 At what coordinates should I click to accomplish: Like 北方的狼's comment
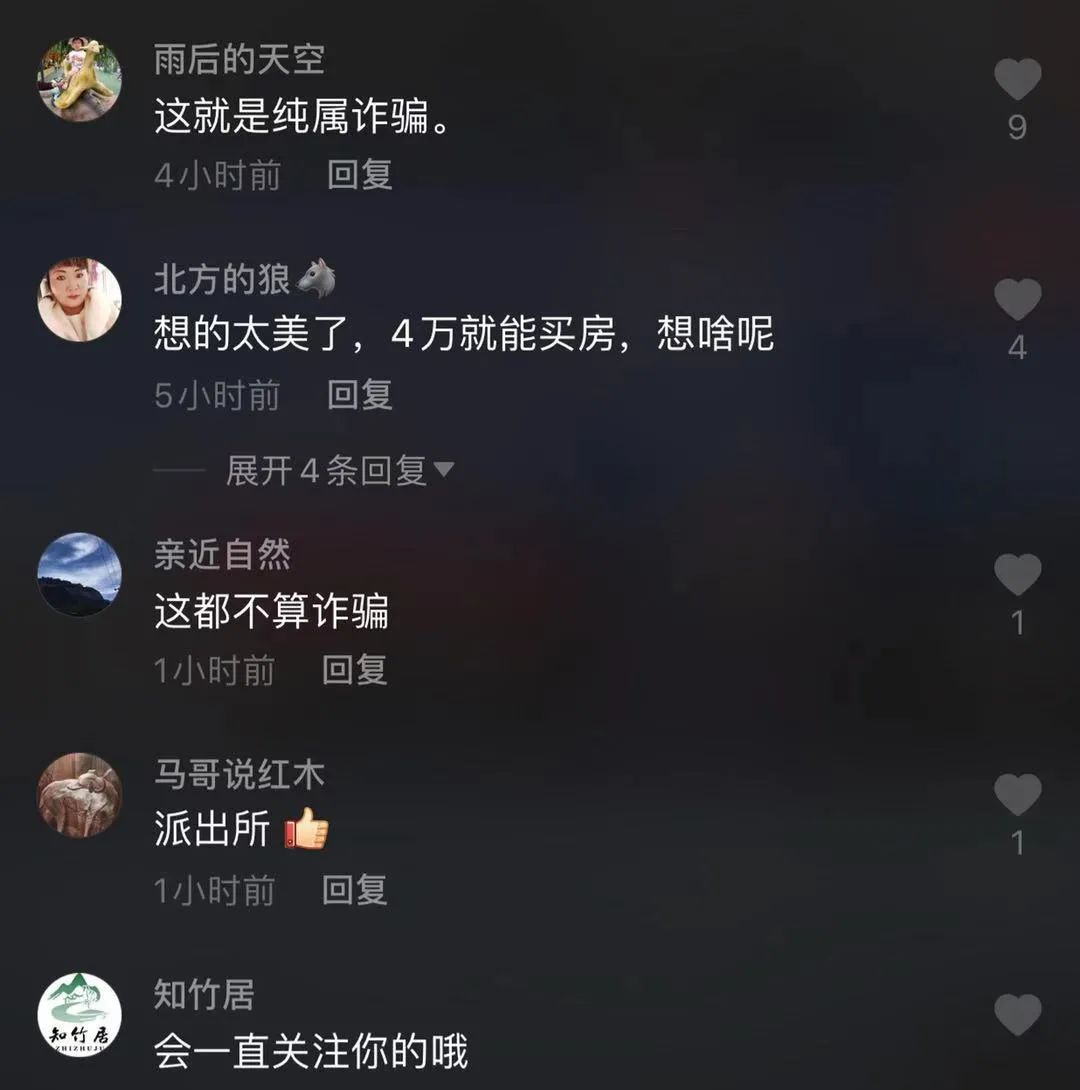pyautogui.click(x=1017, y=300)
